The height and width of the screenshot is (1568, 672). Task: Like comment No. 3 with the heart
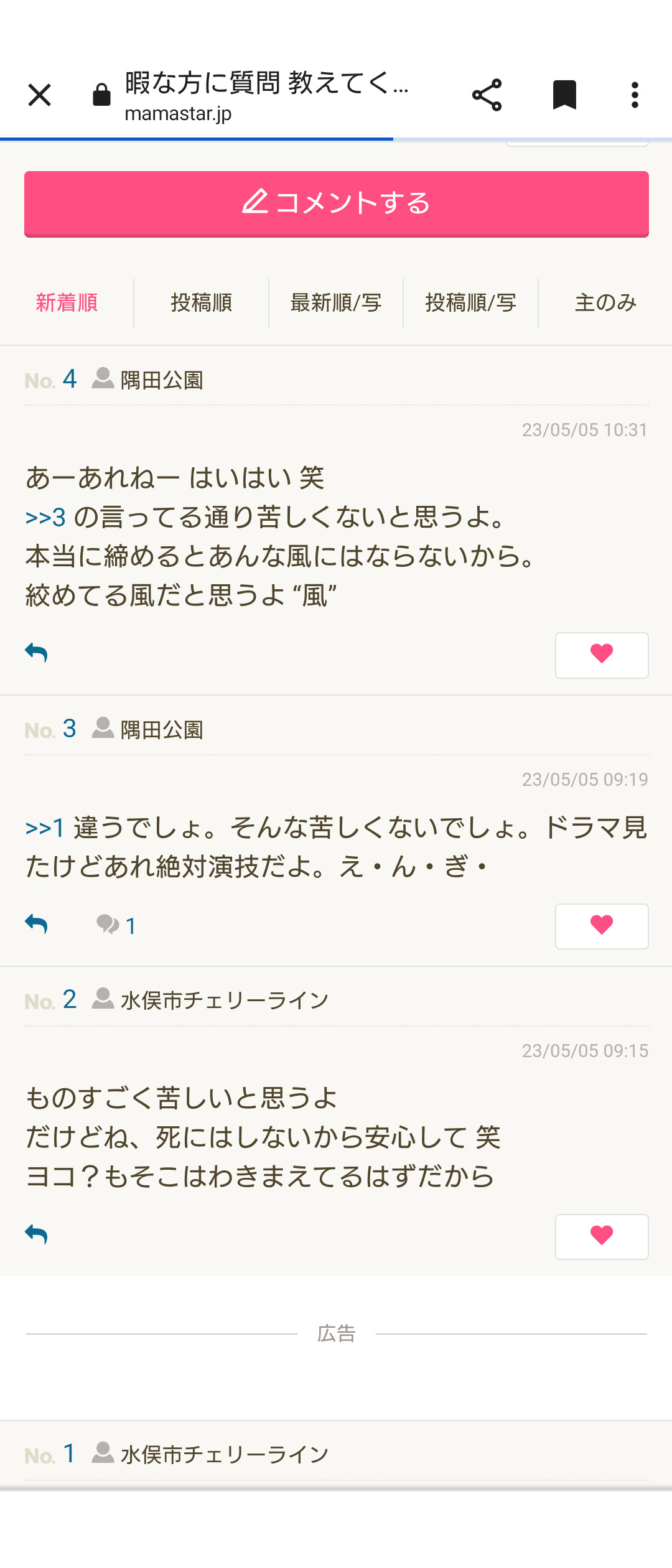coord(602,926)
